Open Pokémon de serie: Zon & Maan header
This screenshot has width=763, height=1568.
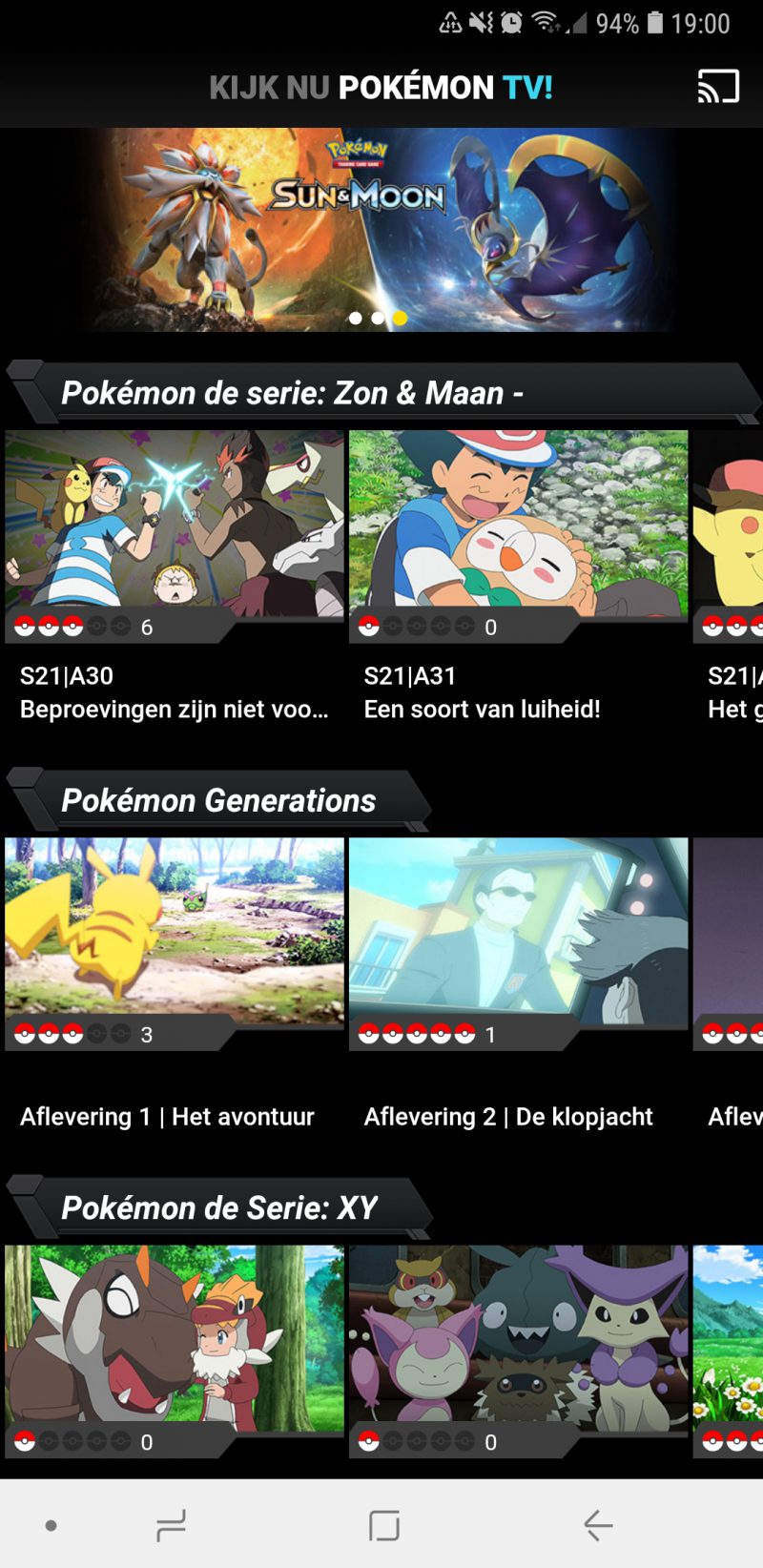pos(291,393)
